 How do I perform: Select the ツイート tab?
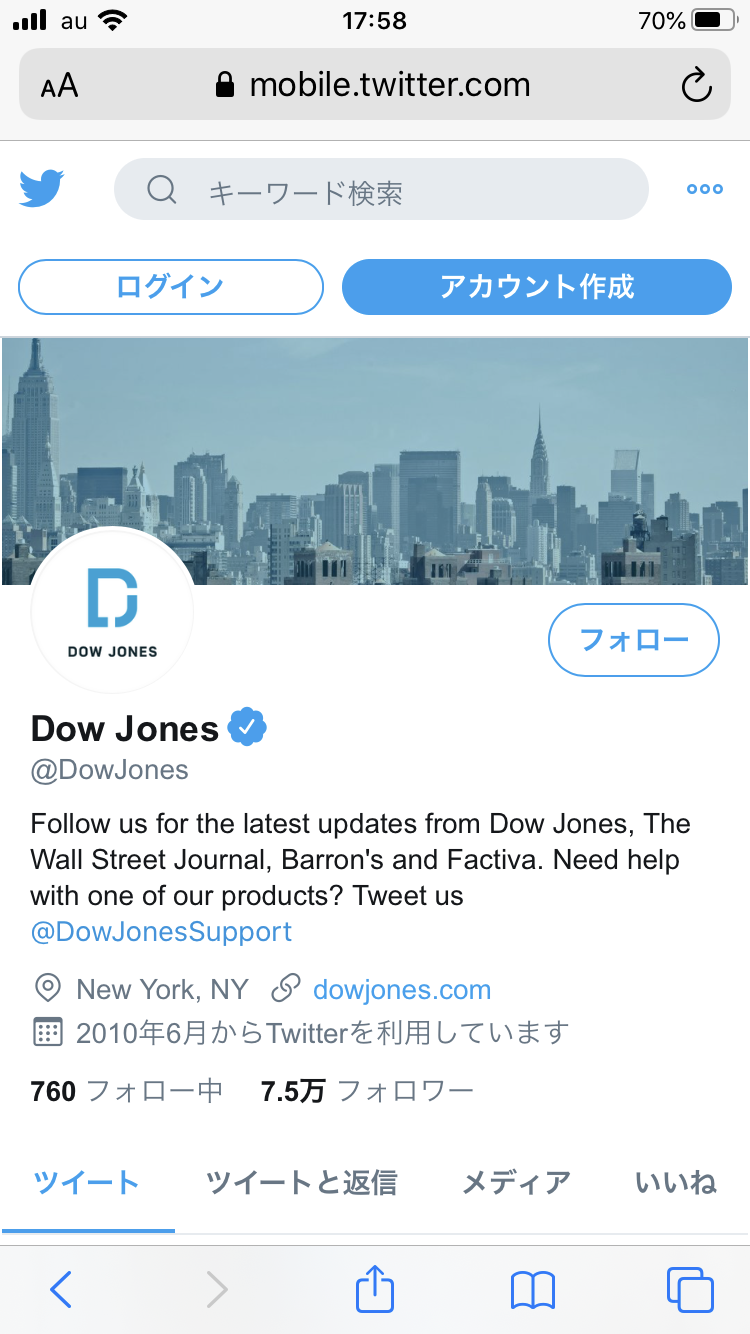(87, 1183)
